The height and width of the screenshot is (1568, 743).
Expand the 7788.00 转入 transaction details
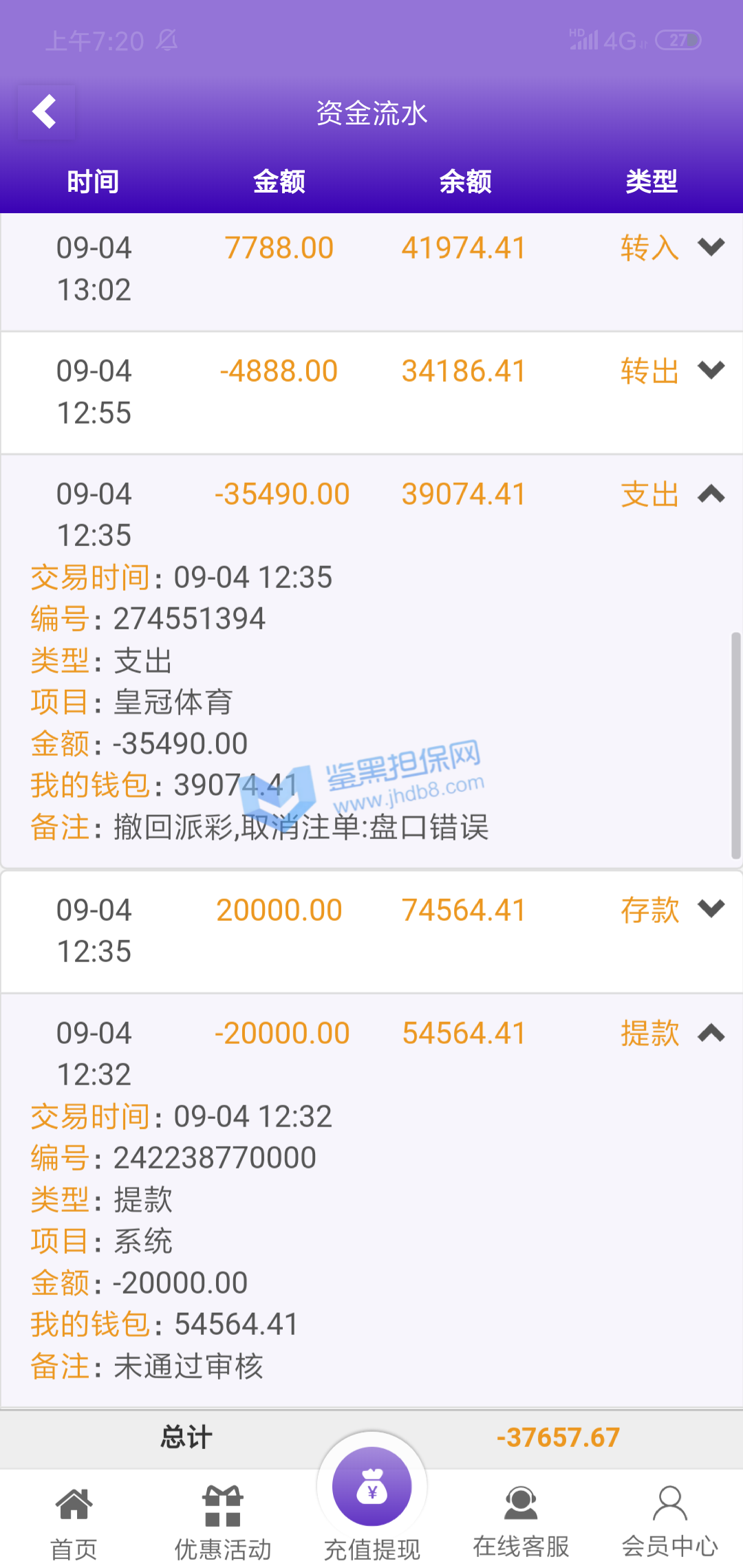click(x=711, y=247)
